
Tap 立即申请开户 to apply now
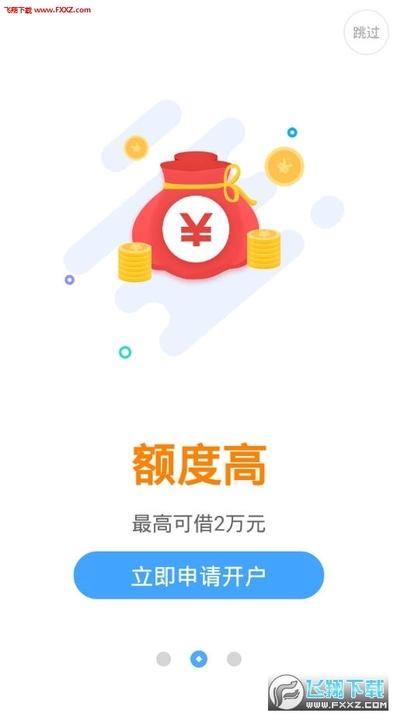click(199, 575)
